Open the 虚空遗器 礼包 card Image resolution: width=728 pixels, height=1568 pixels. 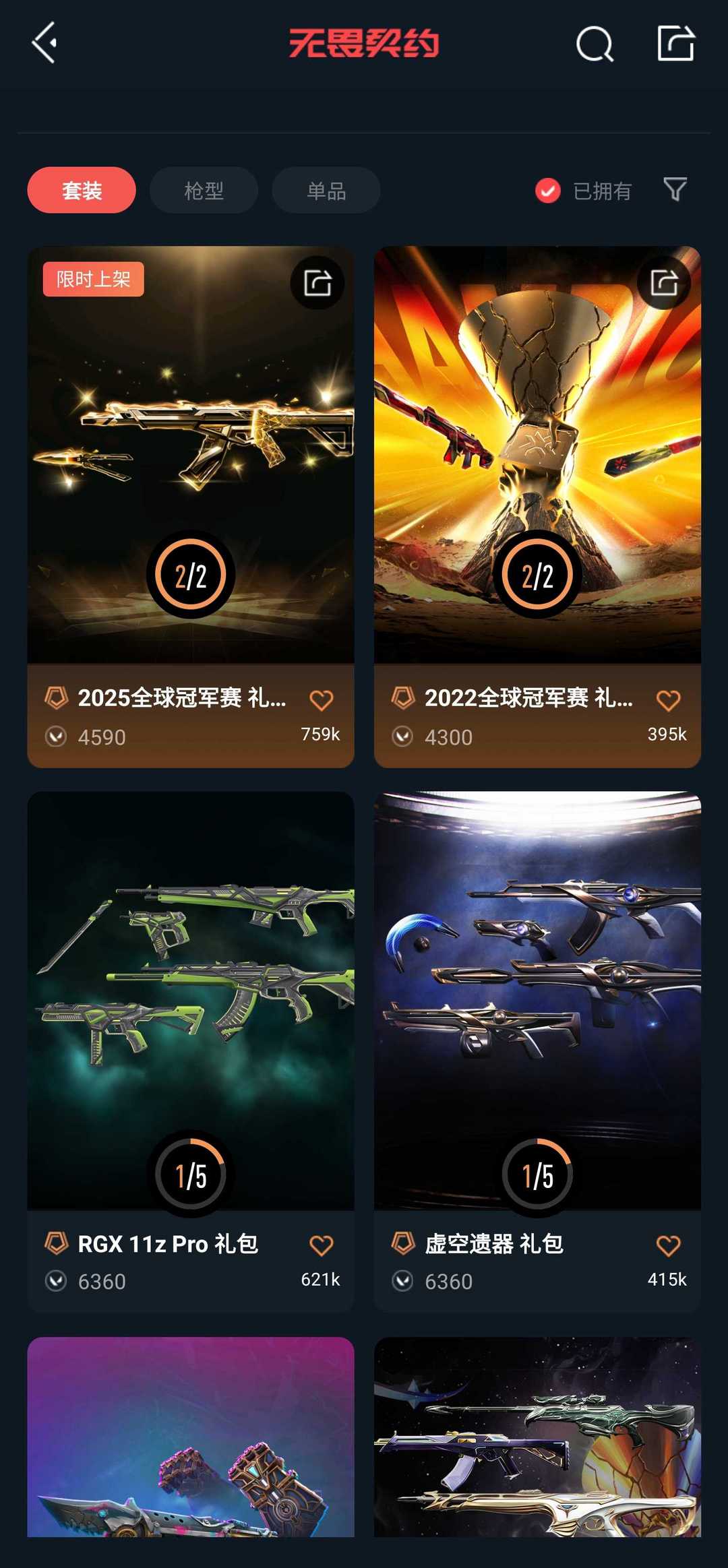(x=537, y=1051)
